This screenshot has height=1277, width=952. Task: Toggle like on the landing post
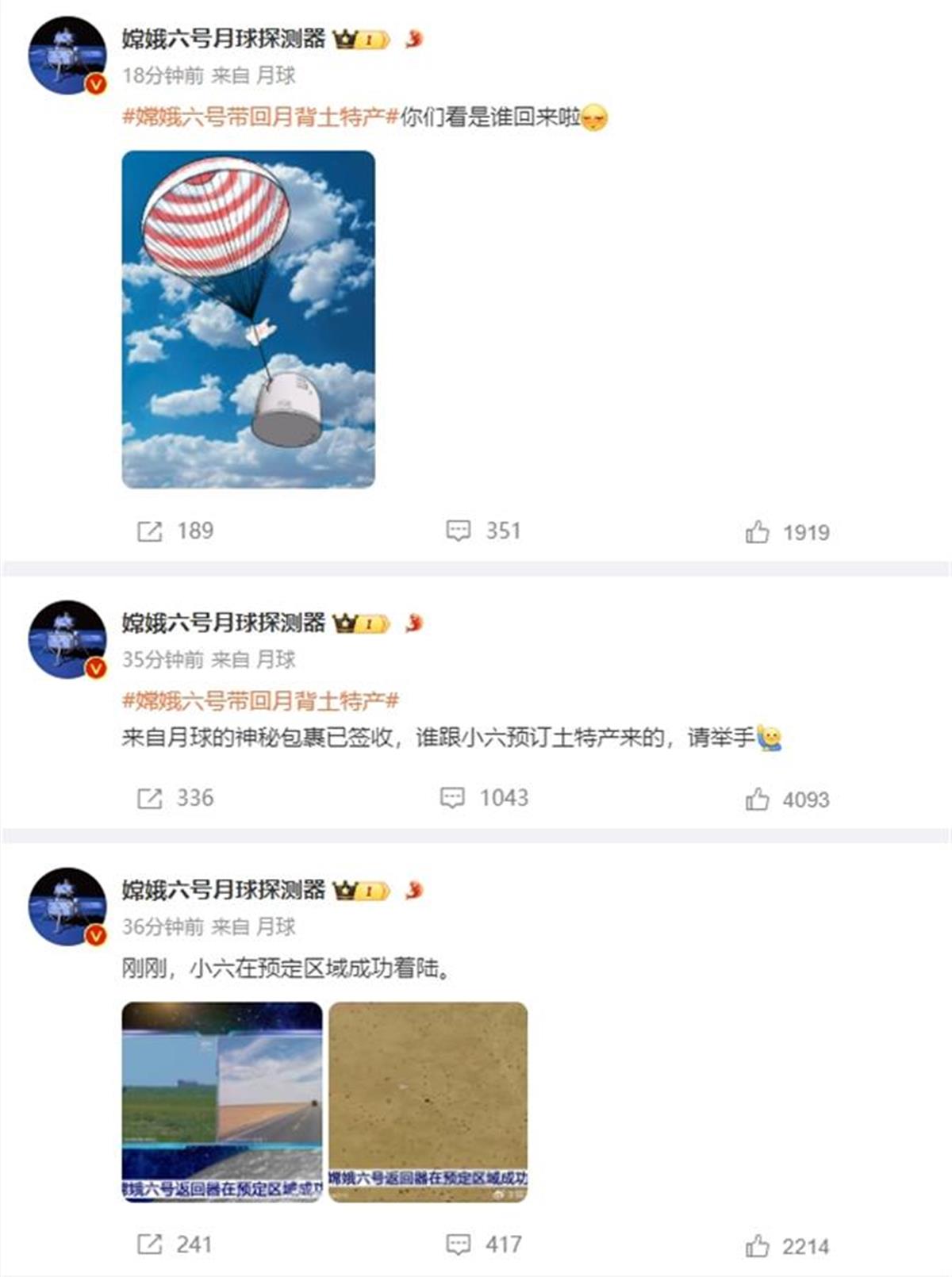[759, 1243]
